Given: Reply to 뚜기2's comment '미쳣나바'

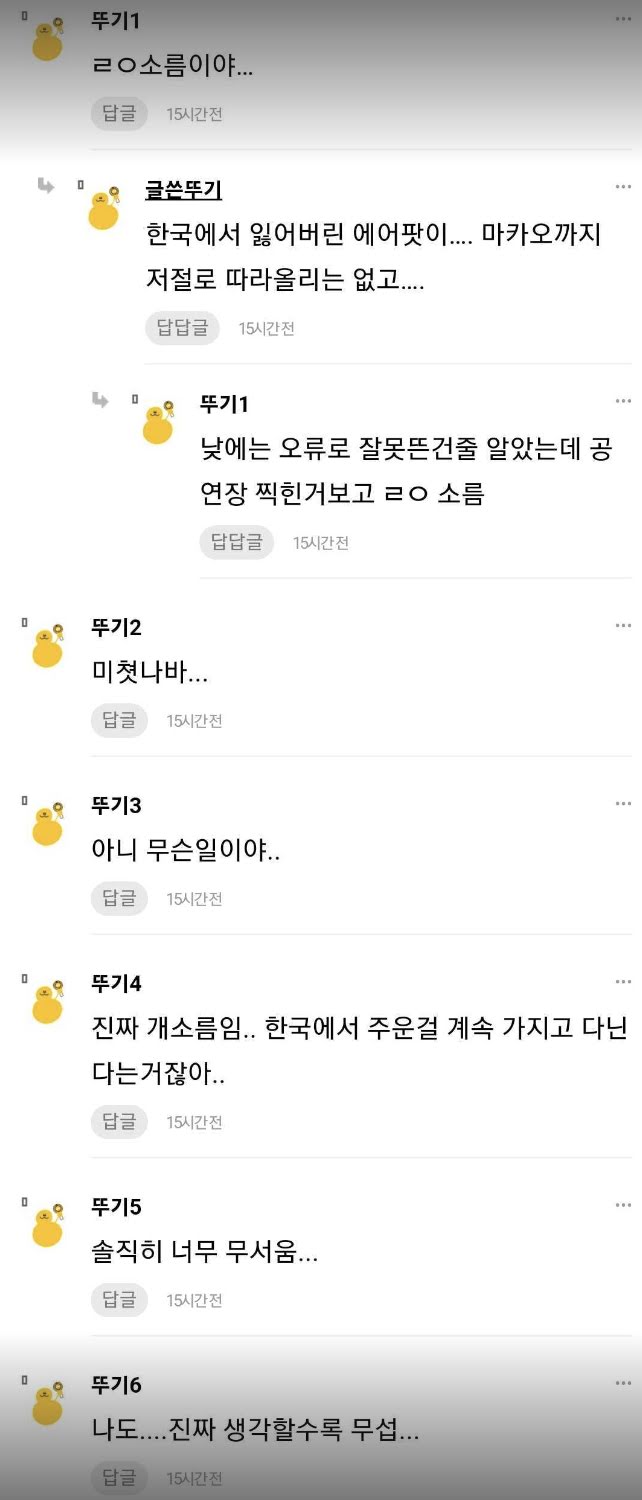Looking at the screenshot, I should pos(119,720).
